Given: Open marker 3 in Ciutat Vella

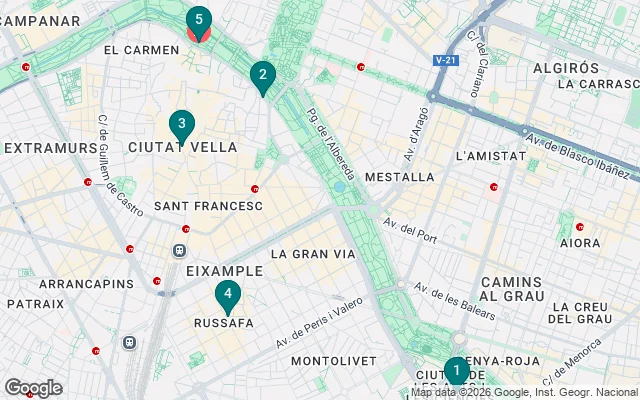Looking at the screenshot, I should click(181, 125).
